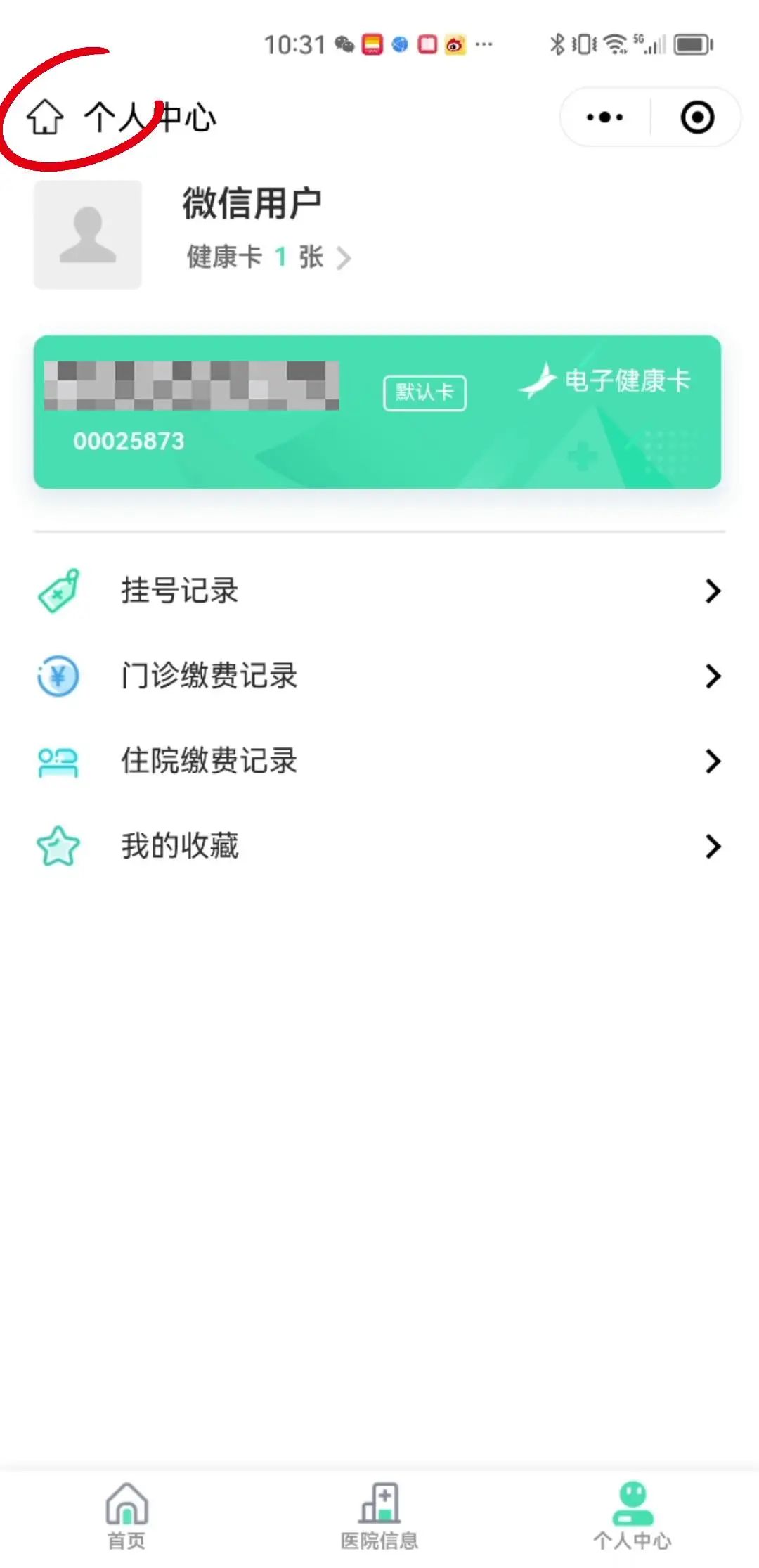Open the 健康卡 1 张 card list
Viewport: 759px width, 1568px height.
coord(268,257)
